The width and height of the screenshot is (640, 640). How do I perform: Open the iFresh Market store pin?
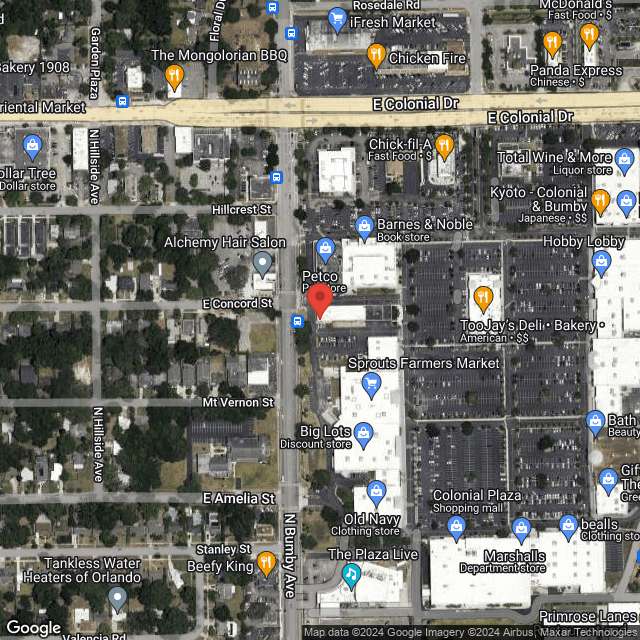[336, 21]
